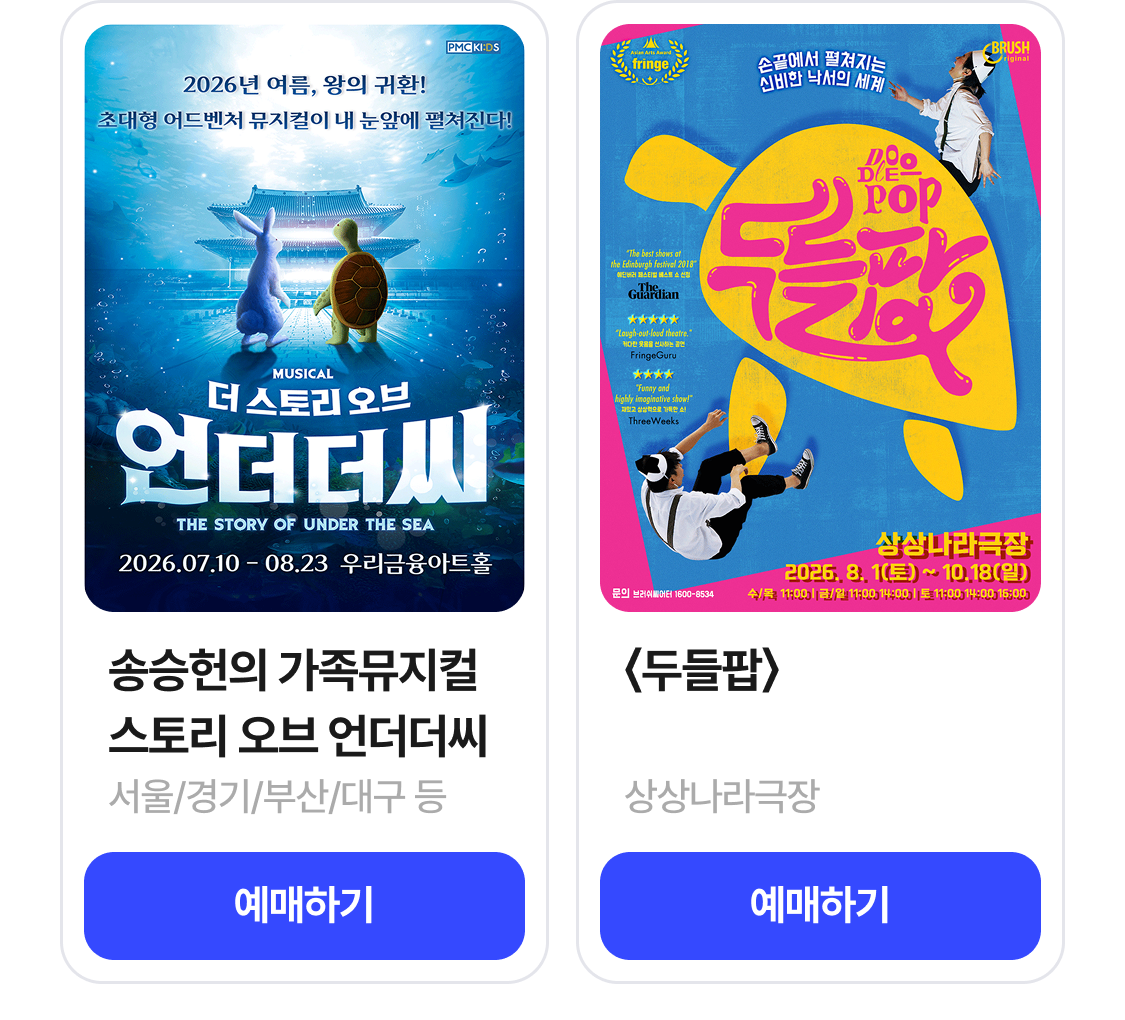The image size is (1125, 1020).
Task: Open the 언더더씨 musical poster card
Action: pyautogui.click(x=304, y=318)
